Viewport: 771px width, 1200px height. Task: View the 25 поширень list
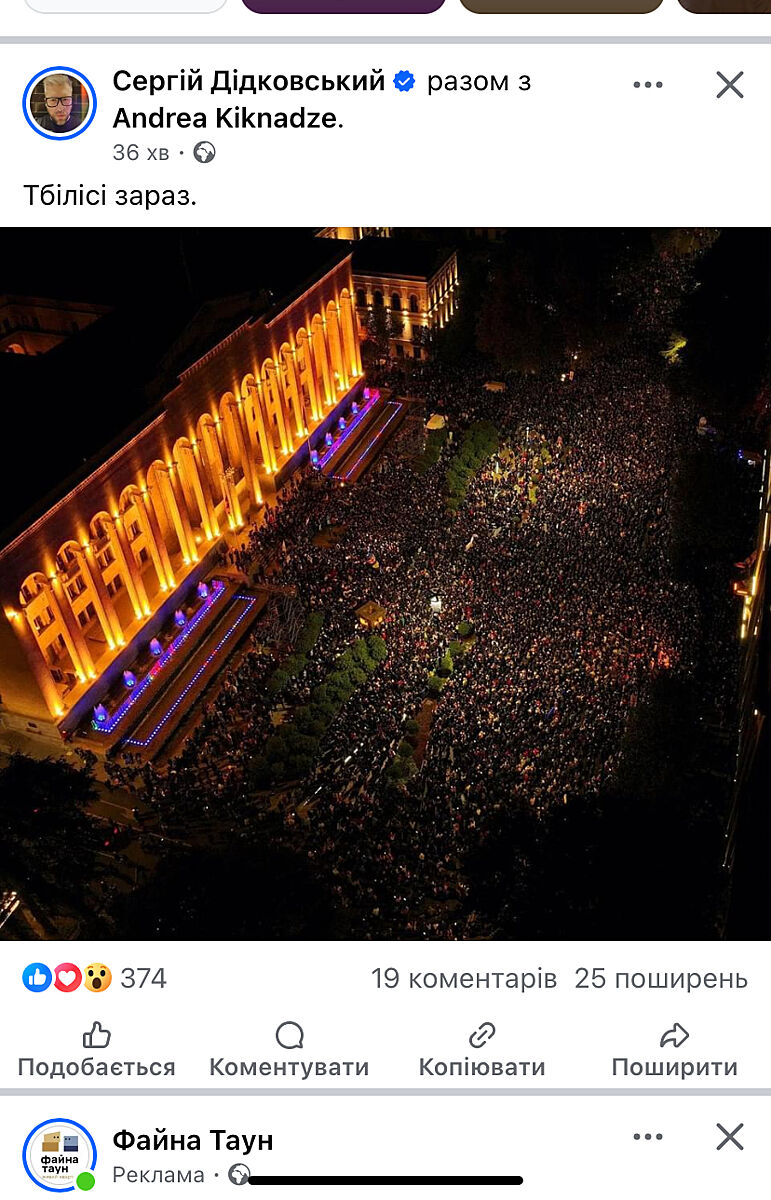click(660, 978)
